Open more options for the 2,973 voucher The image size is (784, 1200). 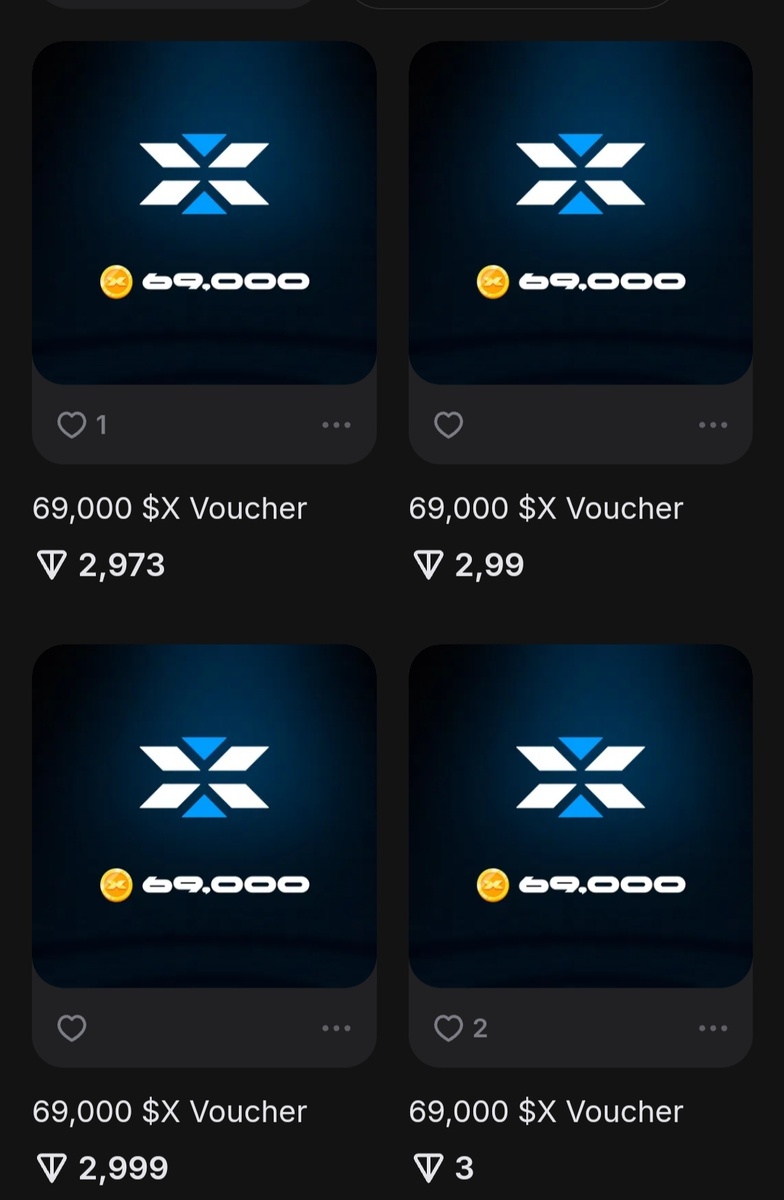pos(336,425)
